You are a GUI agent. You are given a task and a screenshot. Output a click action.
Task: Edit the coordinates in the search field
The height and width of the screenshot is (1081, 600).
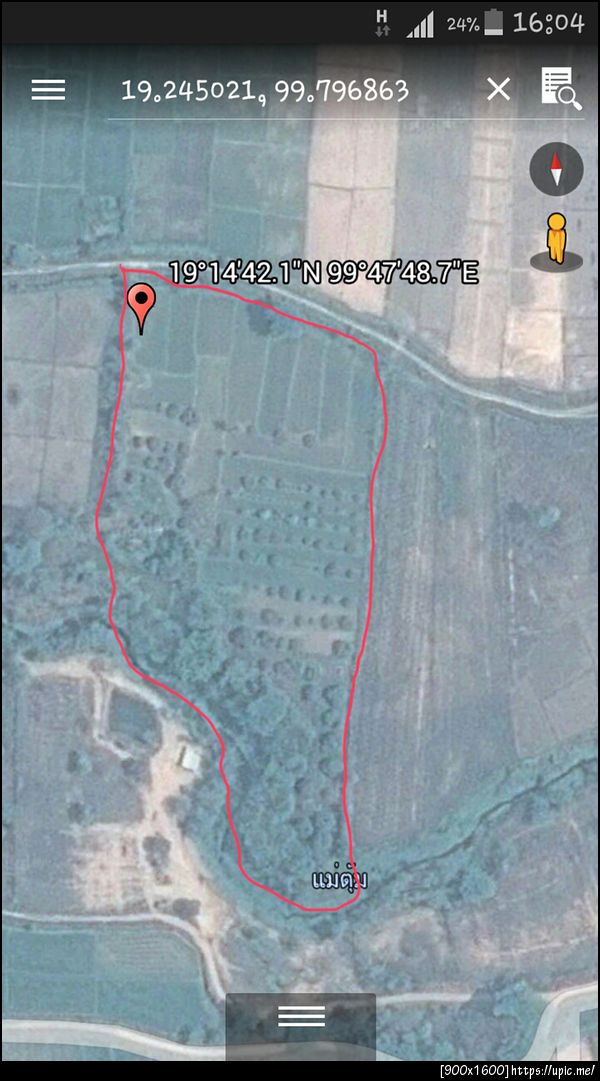(265, 90)
